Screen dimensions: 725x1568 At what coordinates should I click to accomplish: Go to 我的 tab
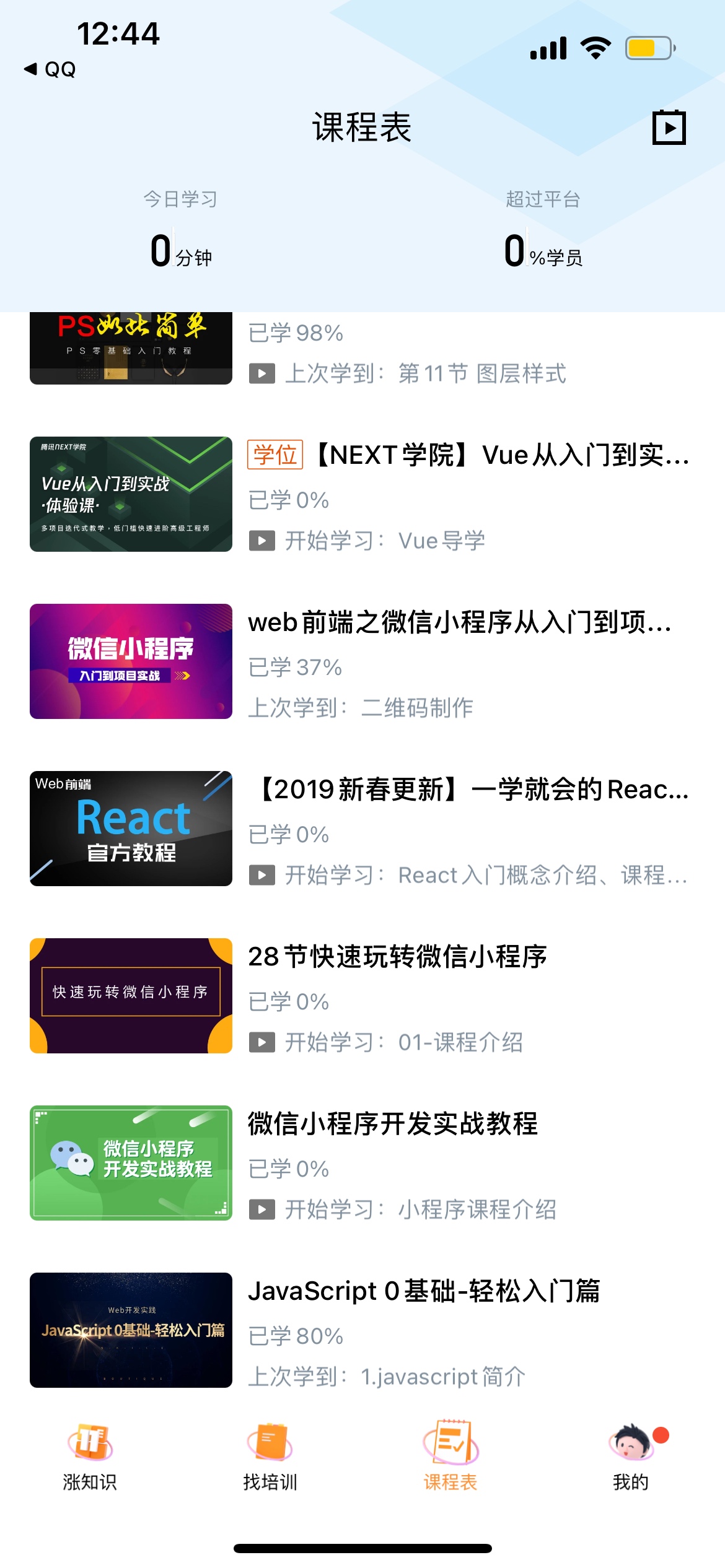click(631, 1457)
